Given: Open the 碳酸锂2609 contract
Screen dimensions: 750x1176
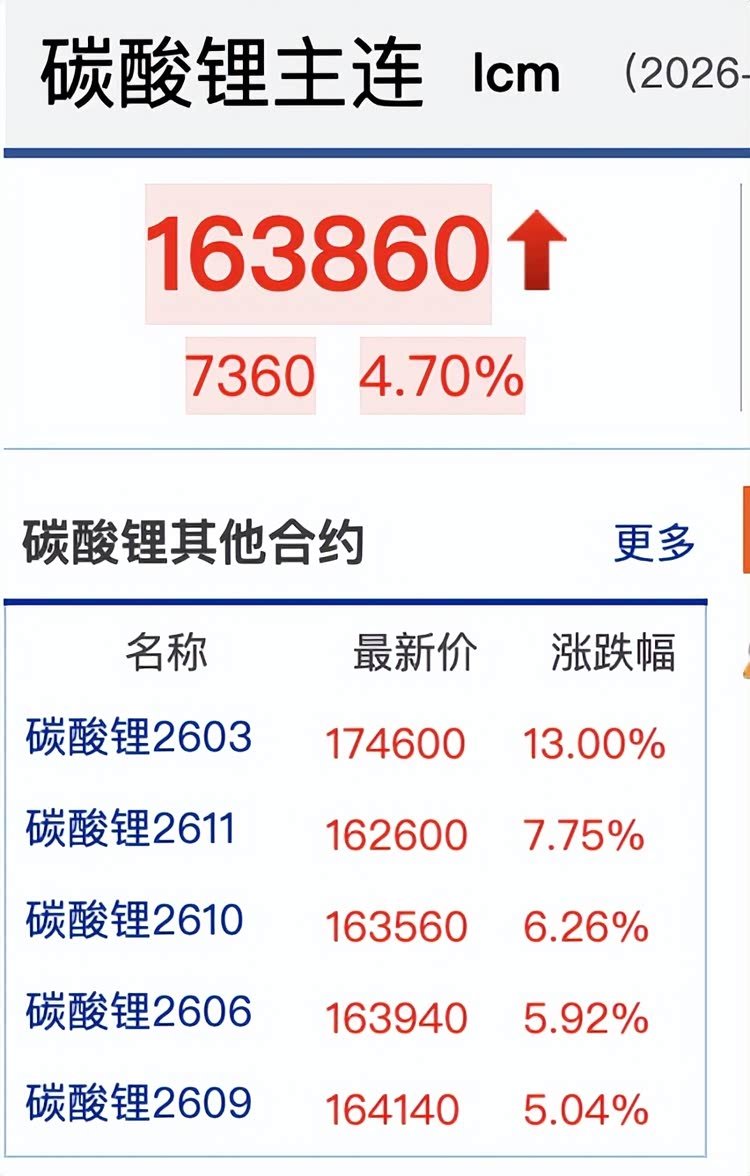Looking at the screenshot, I should click(139, 1103).
